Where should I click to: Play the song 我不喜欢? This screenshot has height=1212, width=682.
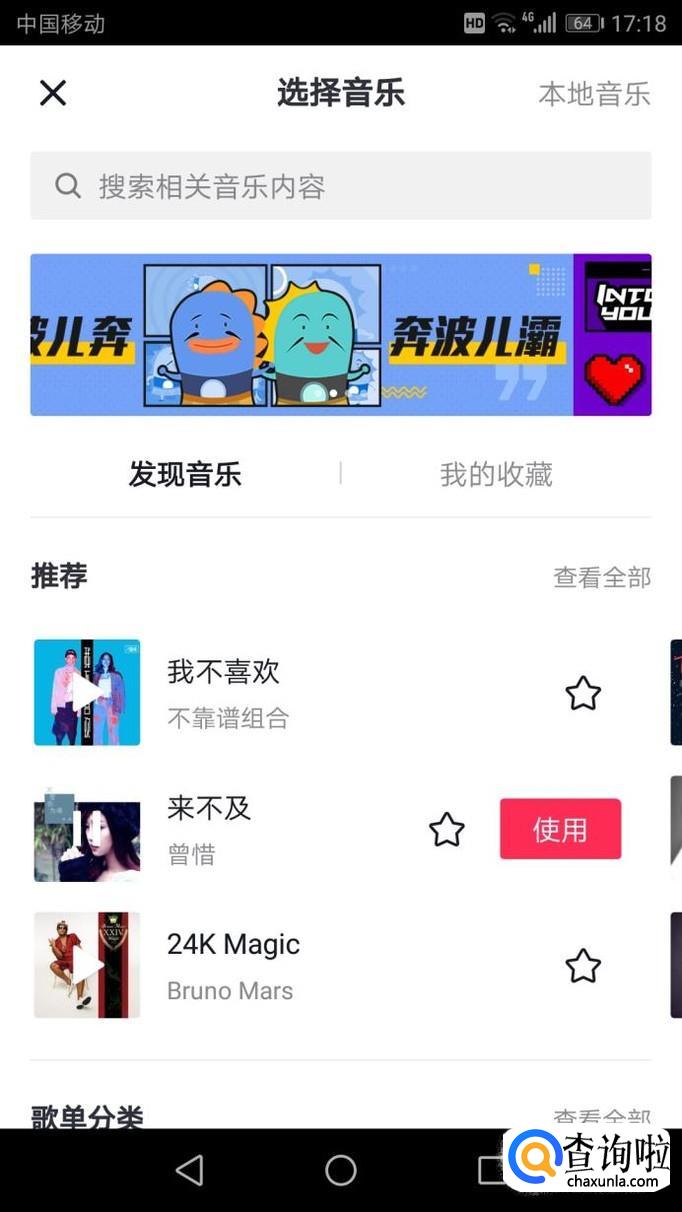click(87, 693)
